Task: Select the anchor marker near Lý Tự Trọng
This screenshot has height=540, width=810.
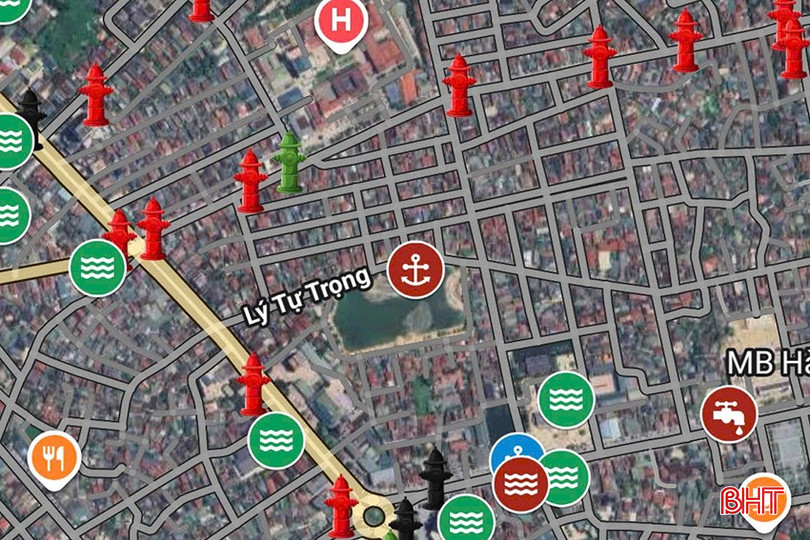Action: (414, 268)
